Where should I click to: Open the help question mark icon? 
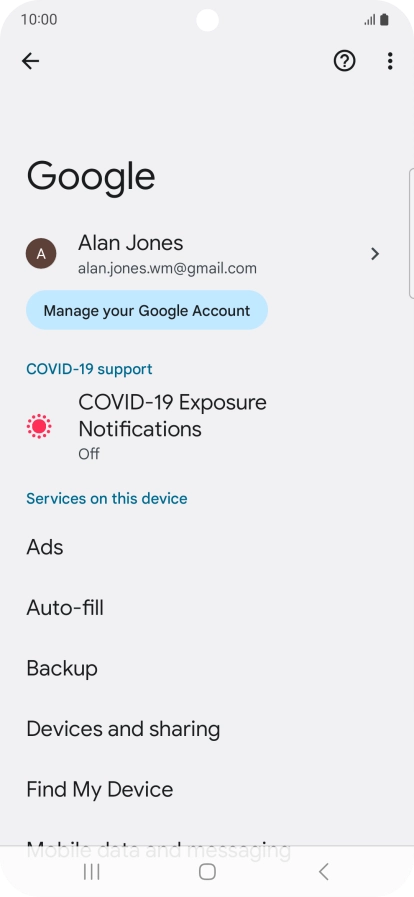tap(344, 61)
